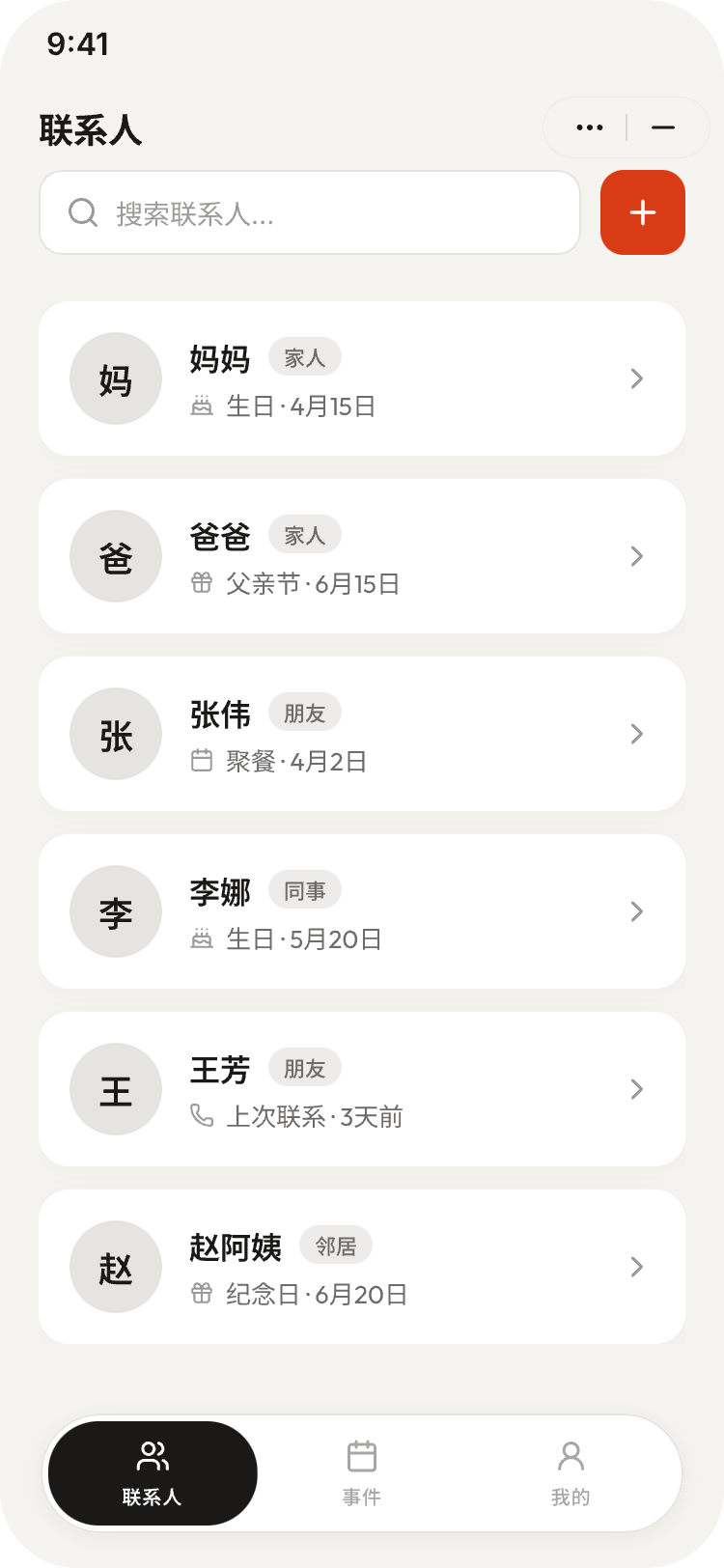
Task: Click the search magnifier icon
Action: [83, 212]
